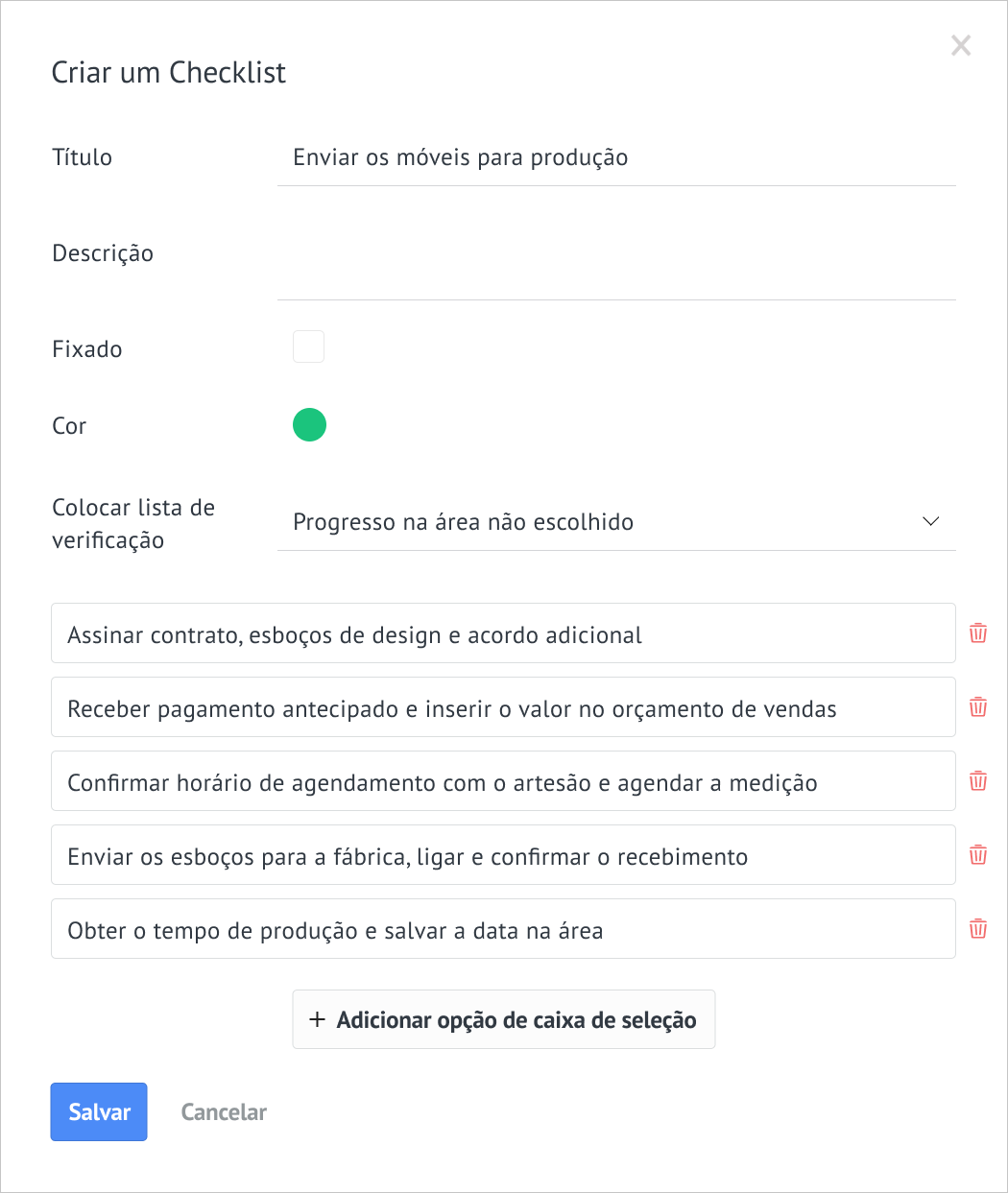Remove the 'Receber pagamento antecipado' item
The width and height of the screenshot is (1008, 1193).
point(977,707)
